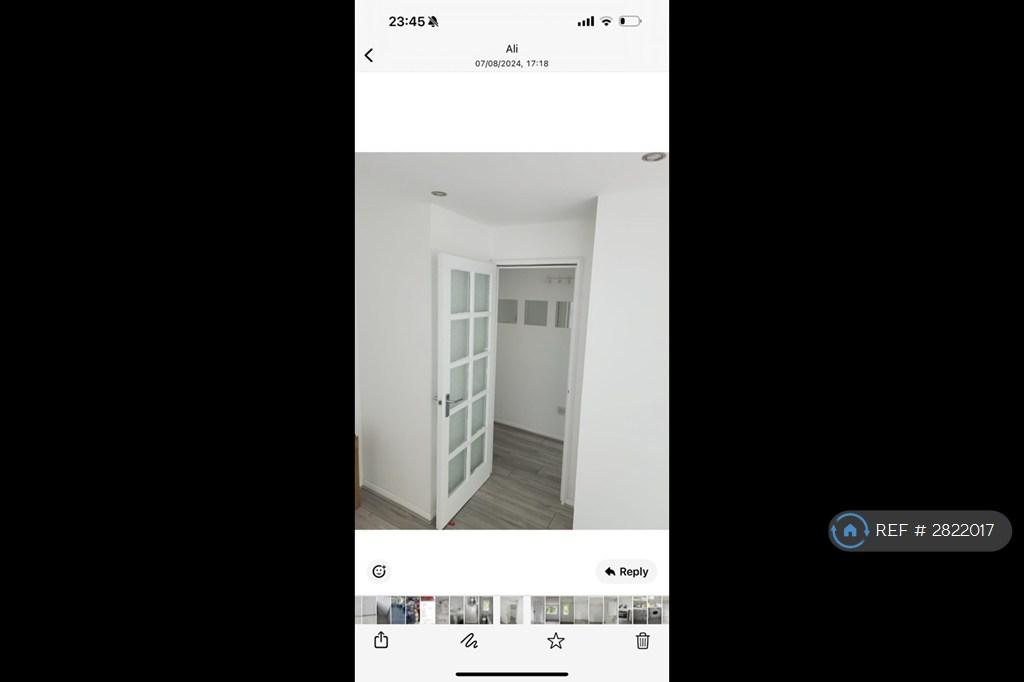Reply to this photo
Image resolution: width=1024 pixels, height=682 pixels.
pos(626,572)
